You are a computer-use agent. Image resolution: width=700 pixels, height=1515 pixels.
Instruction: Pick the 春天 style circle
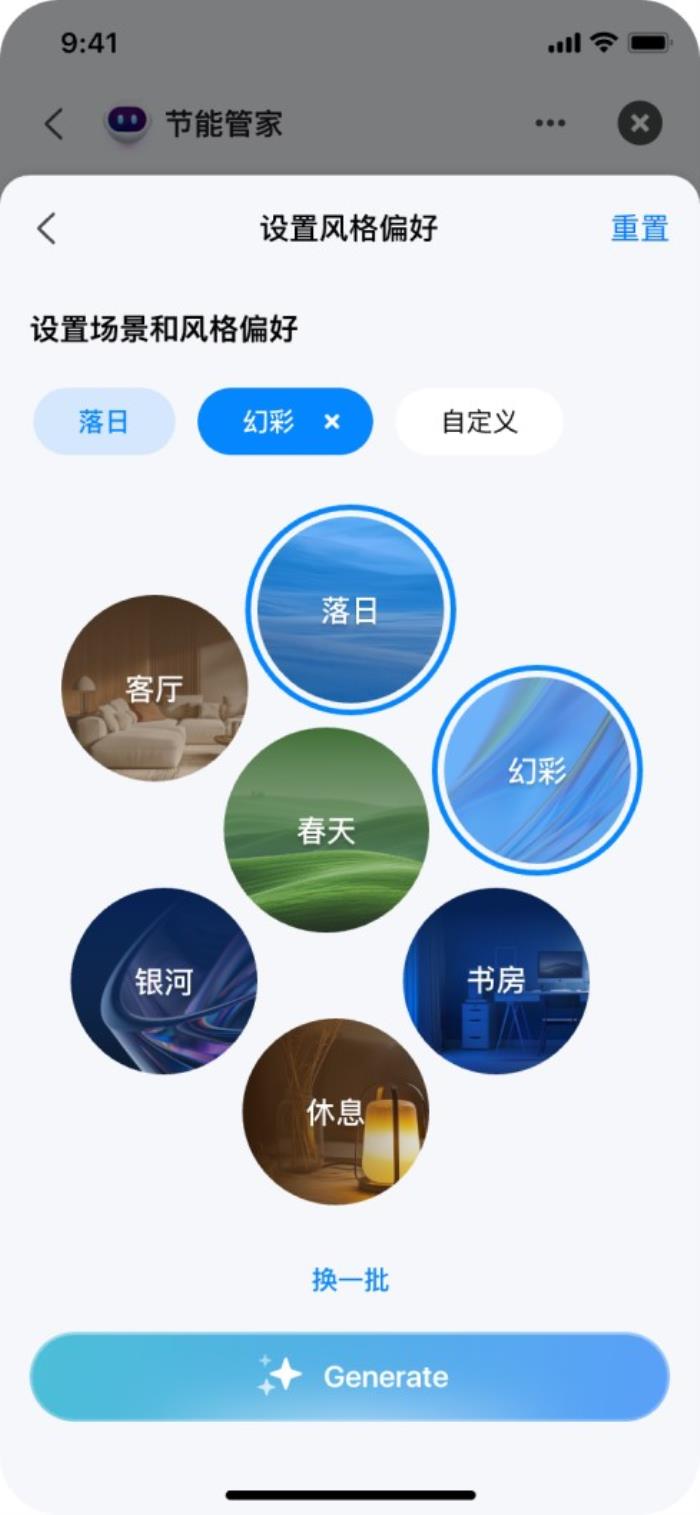326,830
